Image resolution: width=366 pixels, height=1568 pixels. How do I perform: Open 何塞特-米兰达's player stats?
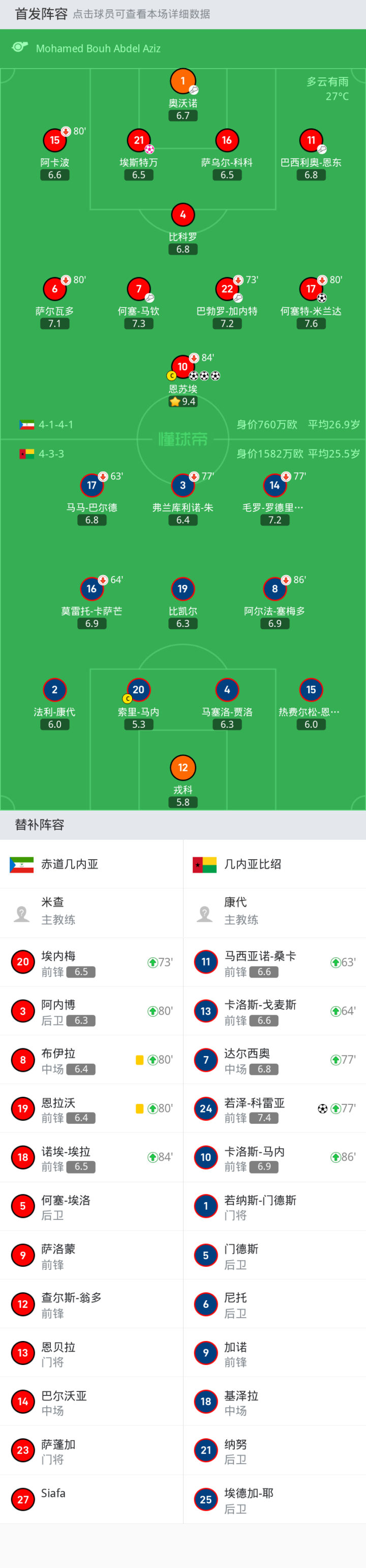tap(311, 289)
